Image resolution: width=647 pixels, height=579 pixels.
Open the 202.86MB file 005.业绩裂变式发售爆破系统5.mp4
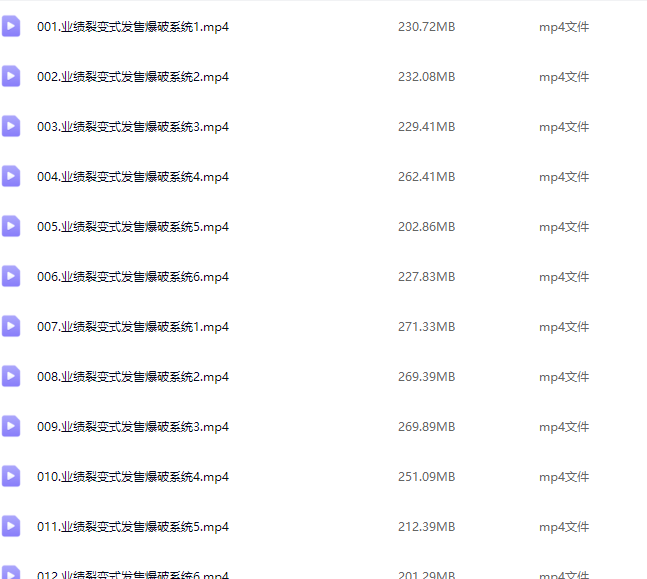click(x=133, y=227)
